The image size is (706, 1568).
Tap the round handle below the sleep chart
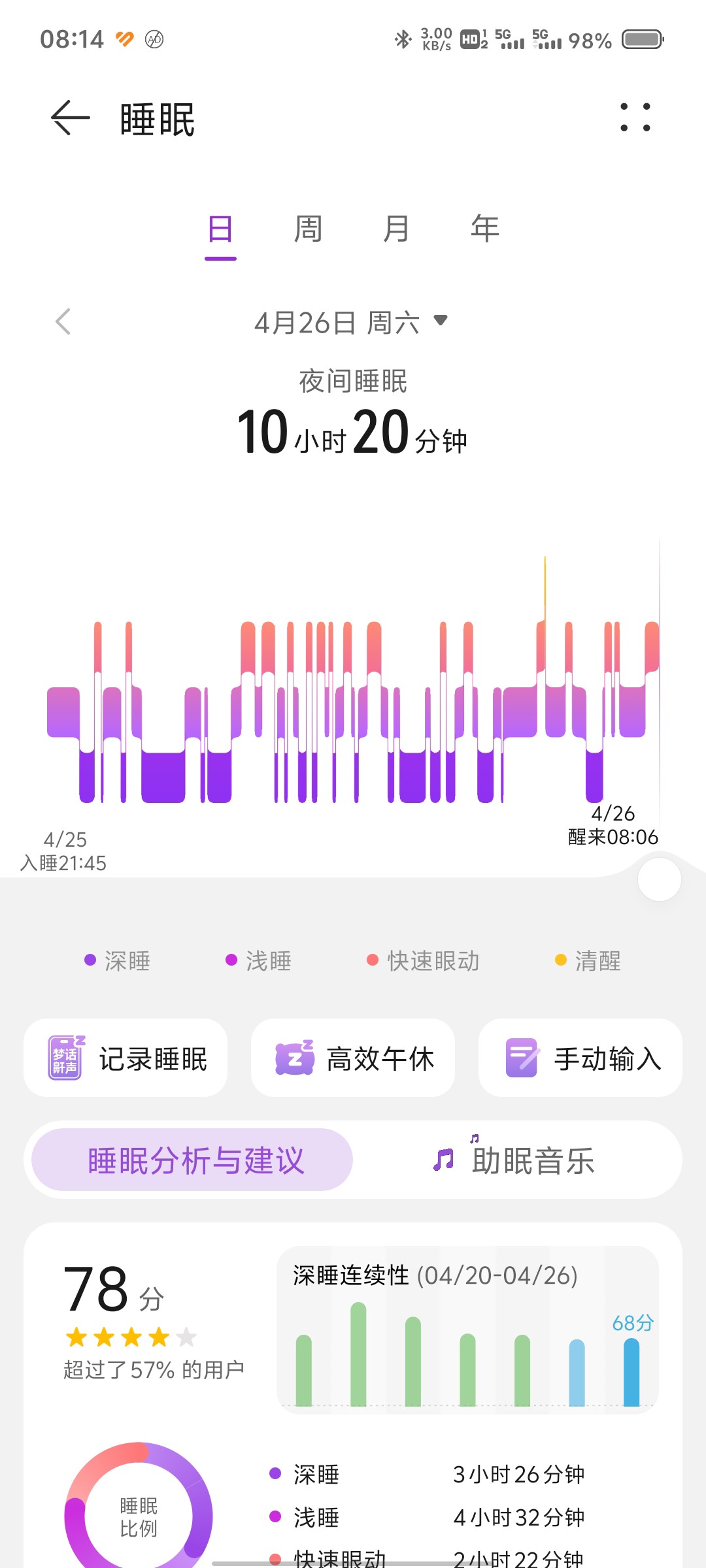(x=659, y=879)
